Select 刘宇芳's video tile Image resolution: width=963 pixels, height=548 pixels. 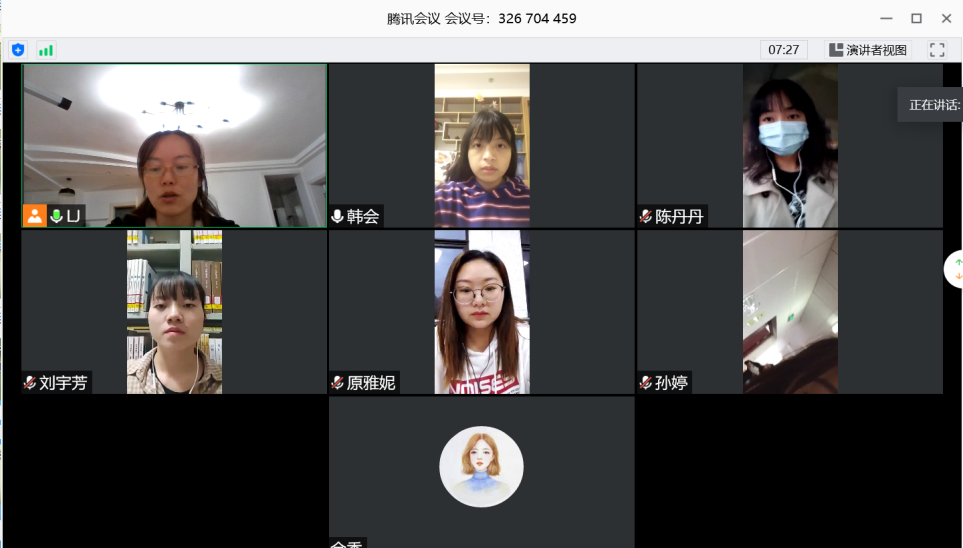[x=174, y=311]
